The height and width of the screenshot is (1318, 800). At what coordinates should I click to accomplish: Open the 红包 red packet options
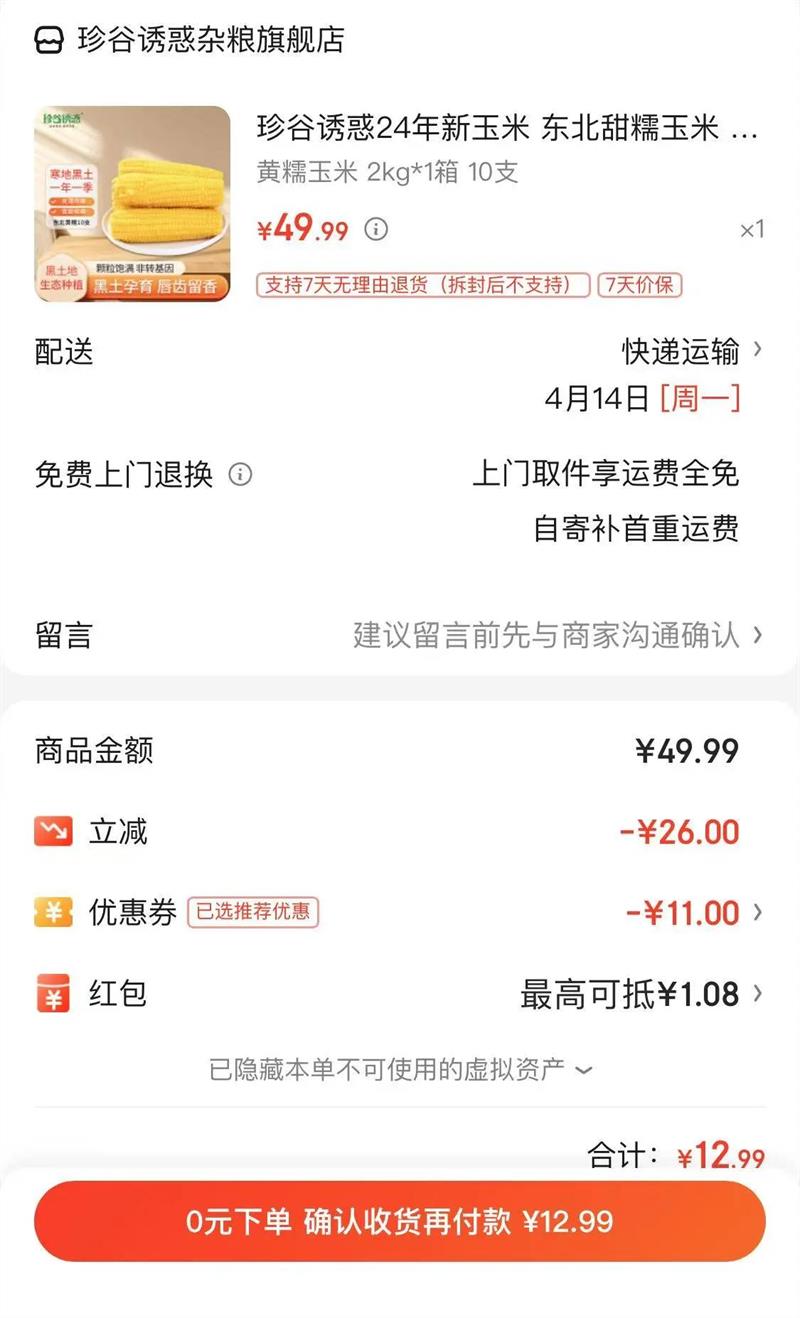[x=640, y=994]
